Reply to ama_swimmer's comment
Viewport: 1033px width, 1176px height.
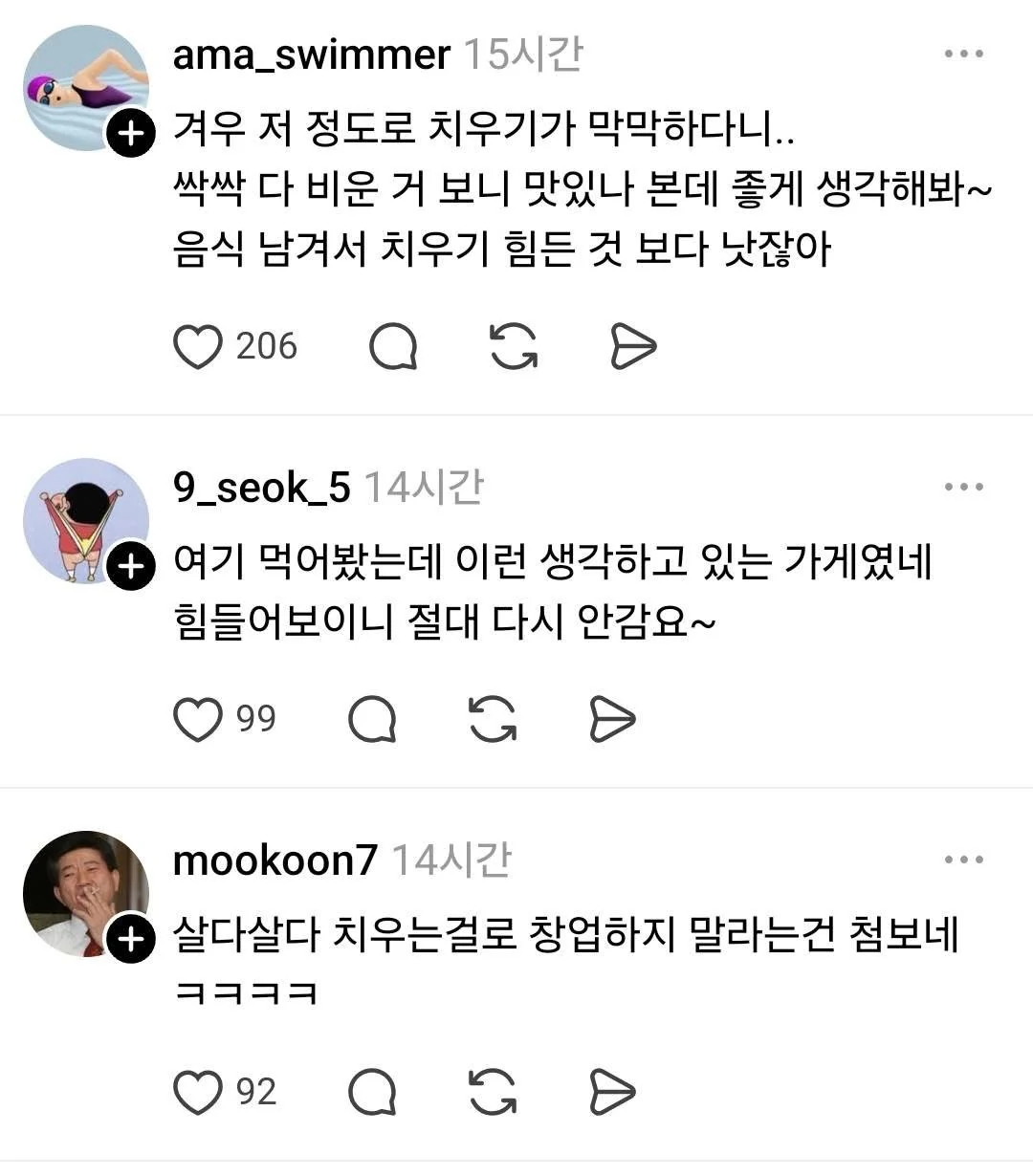[x=393, y=347]
